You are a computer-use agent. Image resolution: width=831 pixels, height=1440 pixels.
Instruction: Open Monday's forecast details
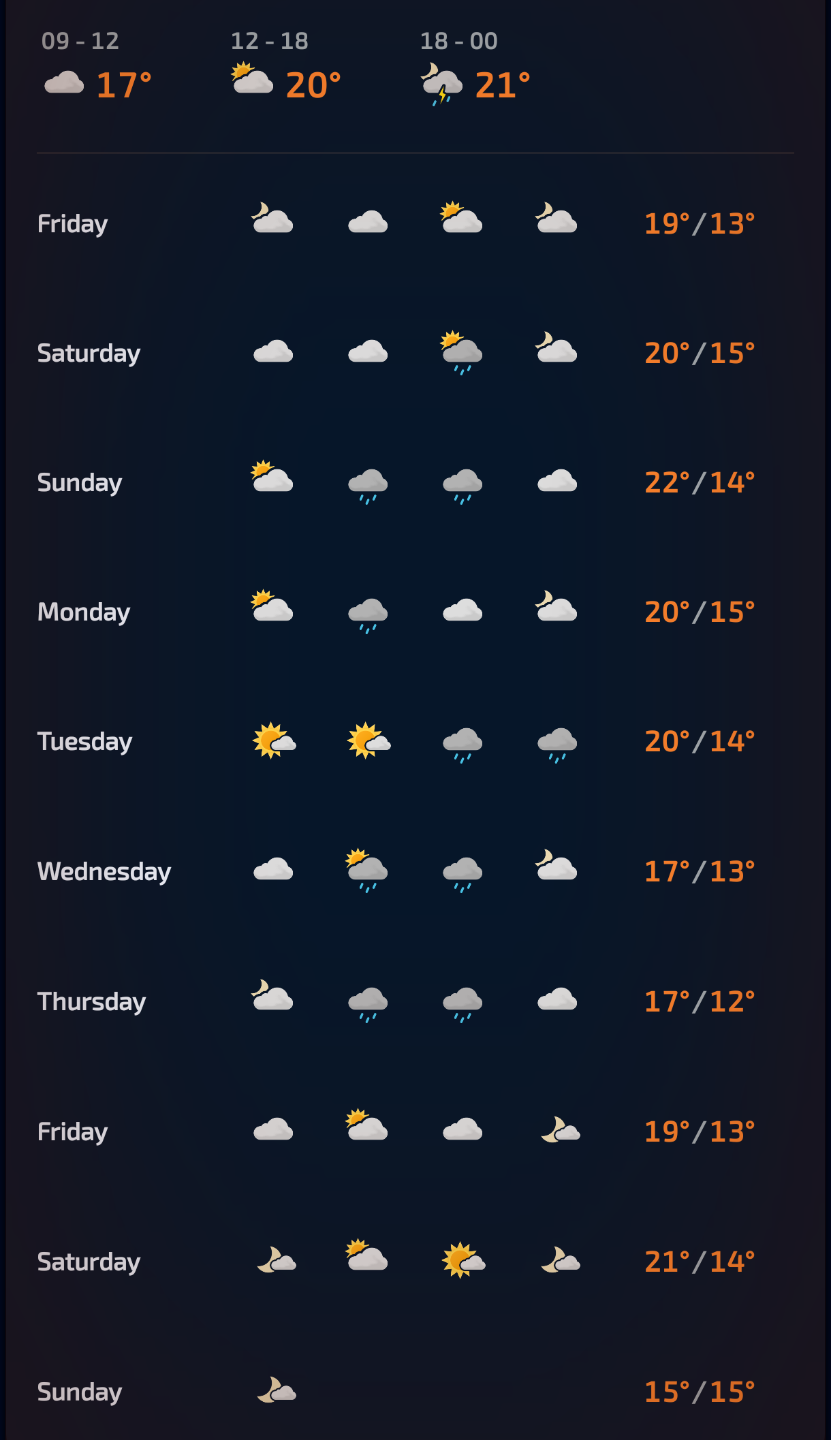[x=84, y=612]
